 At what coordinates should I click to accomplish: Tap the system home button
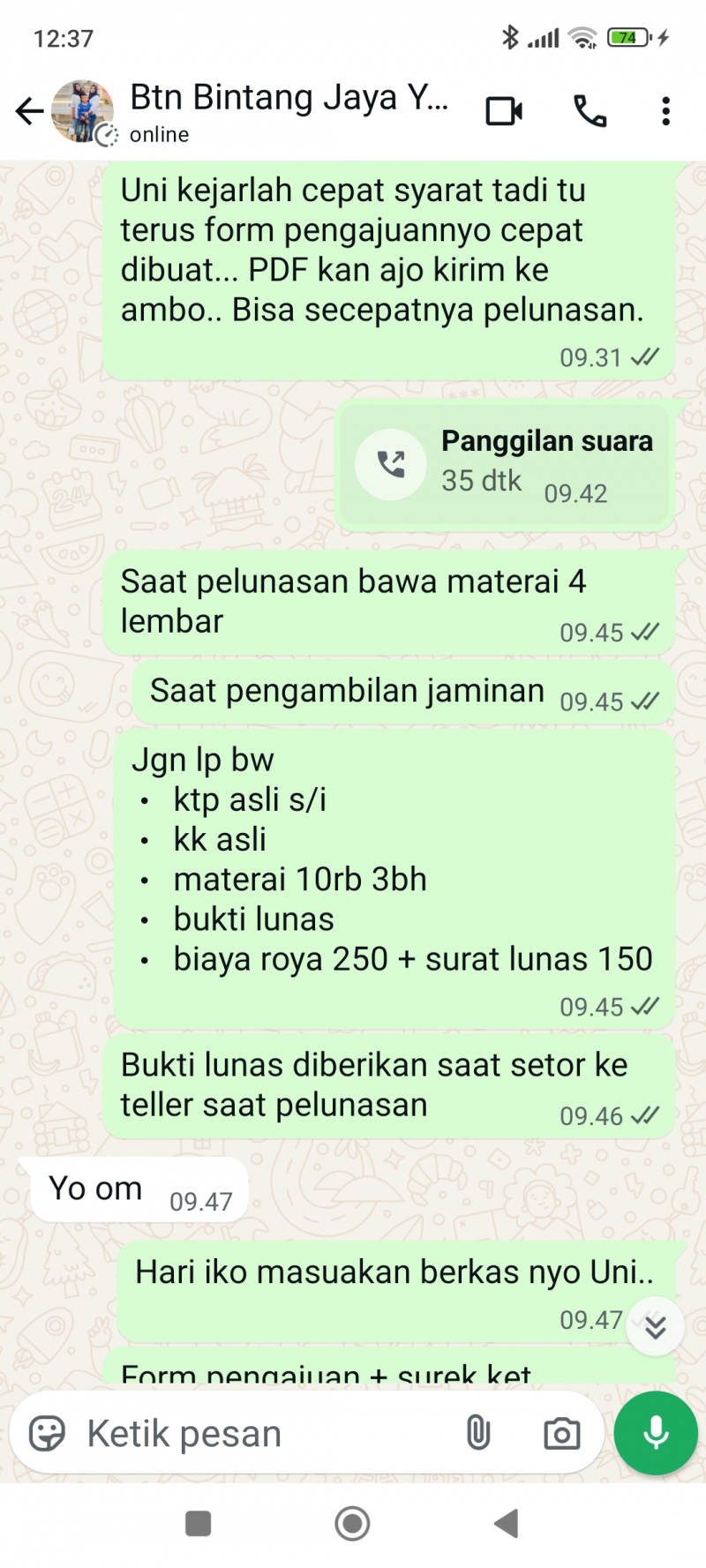point(352,1523)
